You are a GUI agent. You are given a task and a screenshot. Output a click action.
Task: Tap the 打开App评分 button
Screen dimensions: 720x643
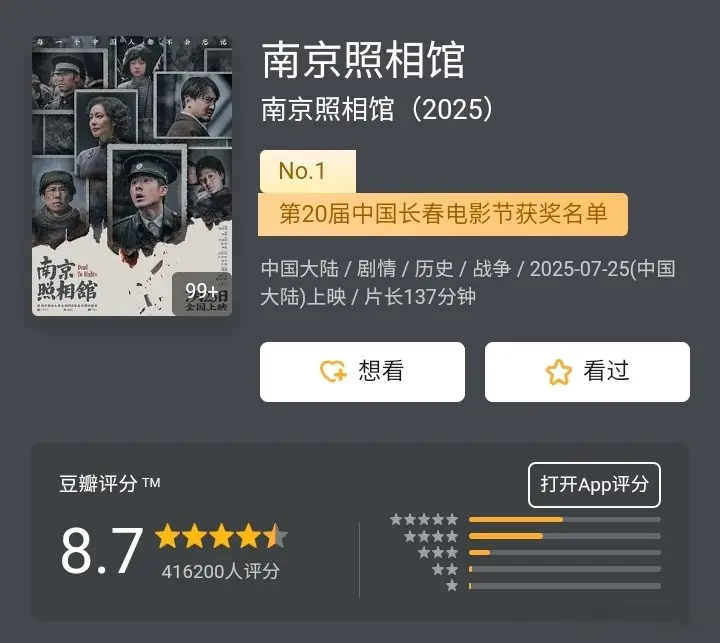594,485
